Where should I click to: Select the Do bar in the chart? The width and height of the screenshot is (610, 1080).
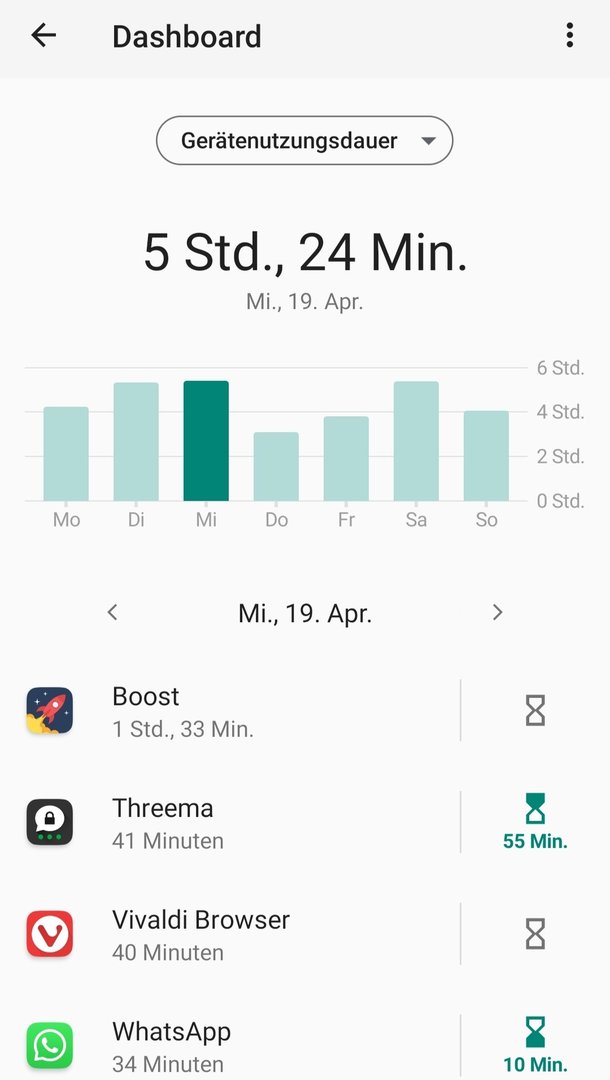pyautogui.click(x=276, y=466)
